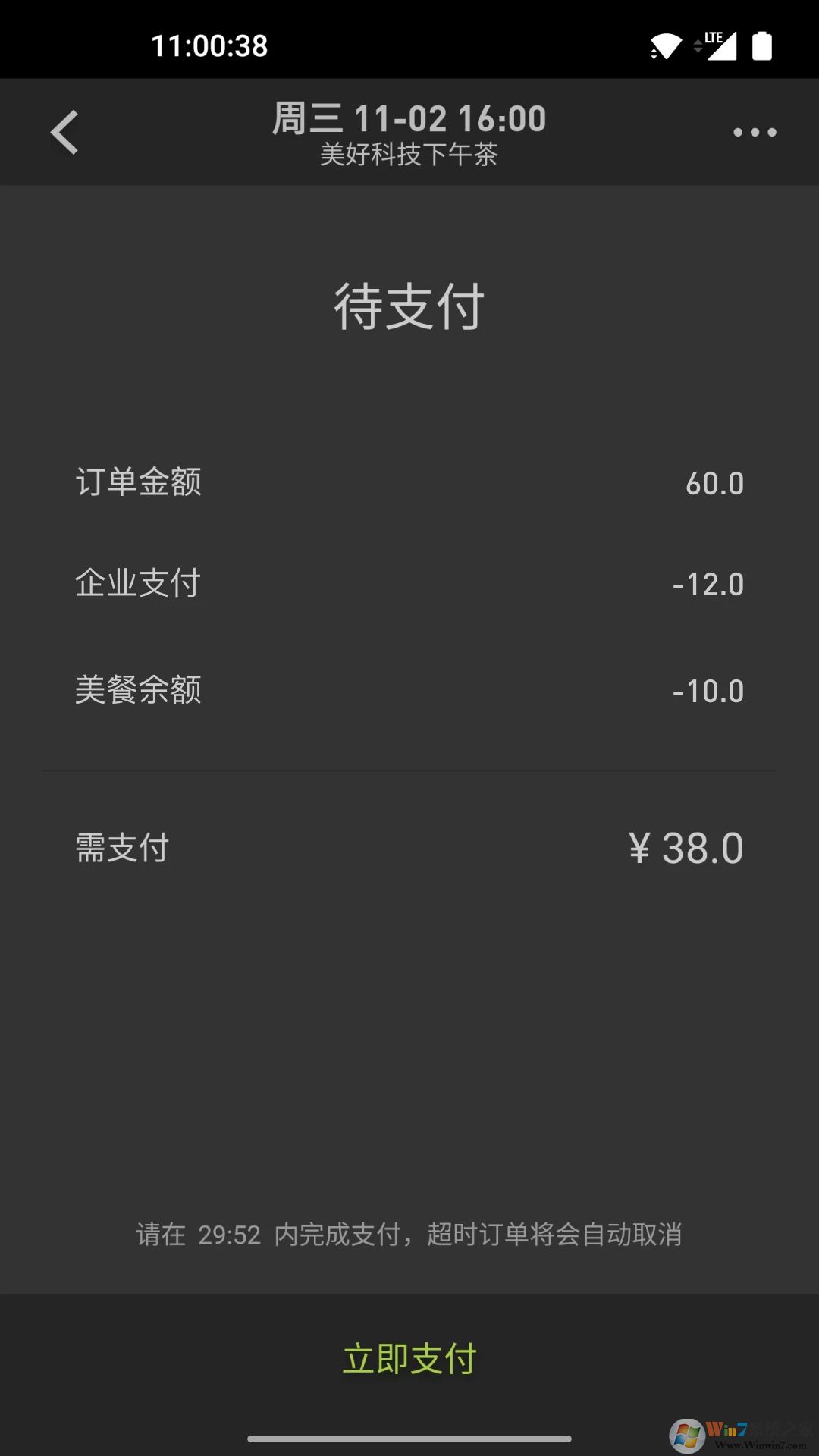Tap the -10.0 deduction amount
This screenshot has height=1456, width=819.
click(709, 690)
